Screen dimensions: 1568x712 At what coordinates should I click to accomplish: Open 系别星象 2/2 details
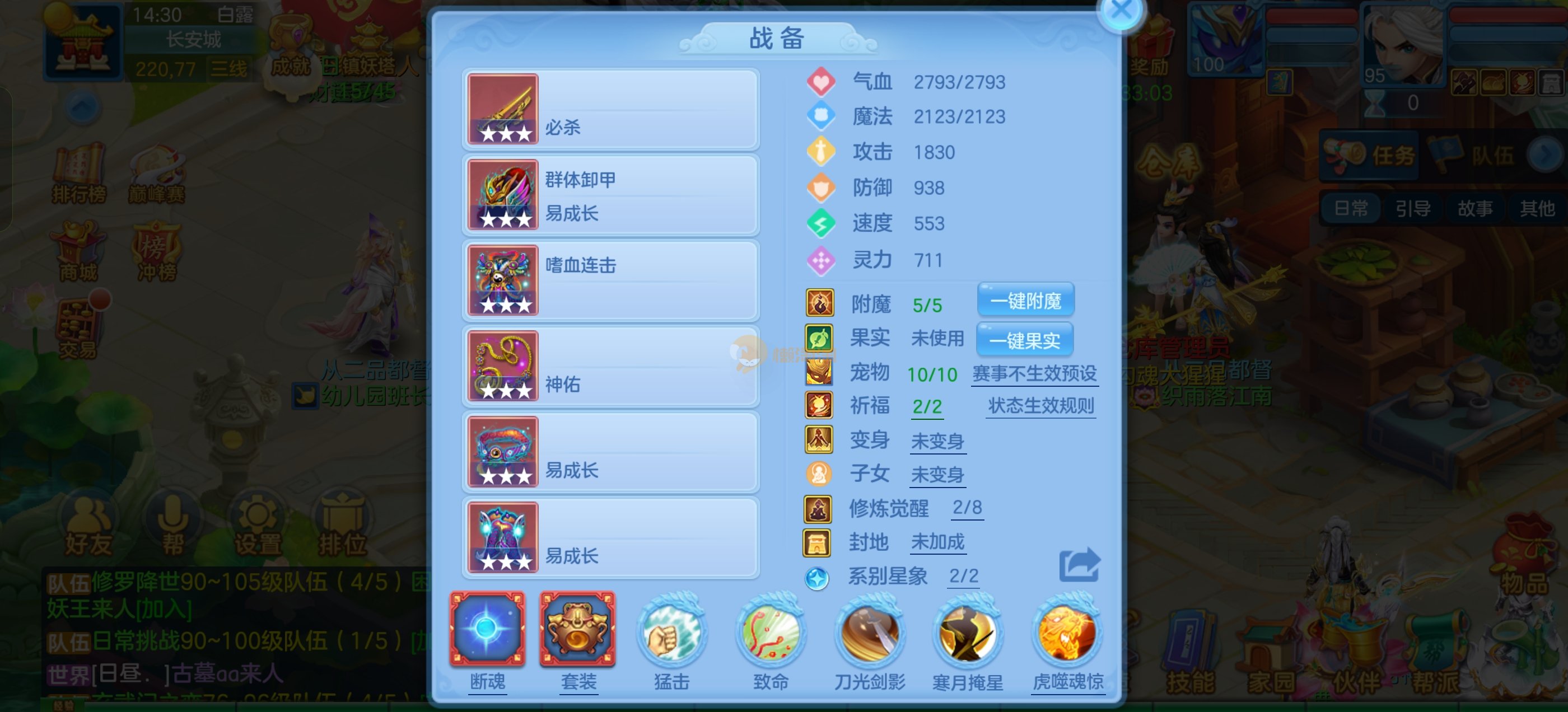tap(963, 575)
